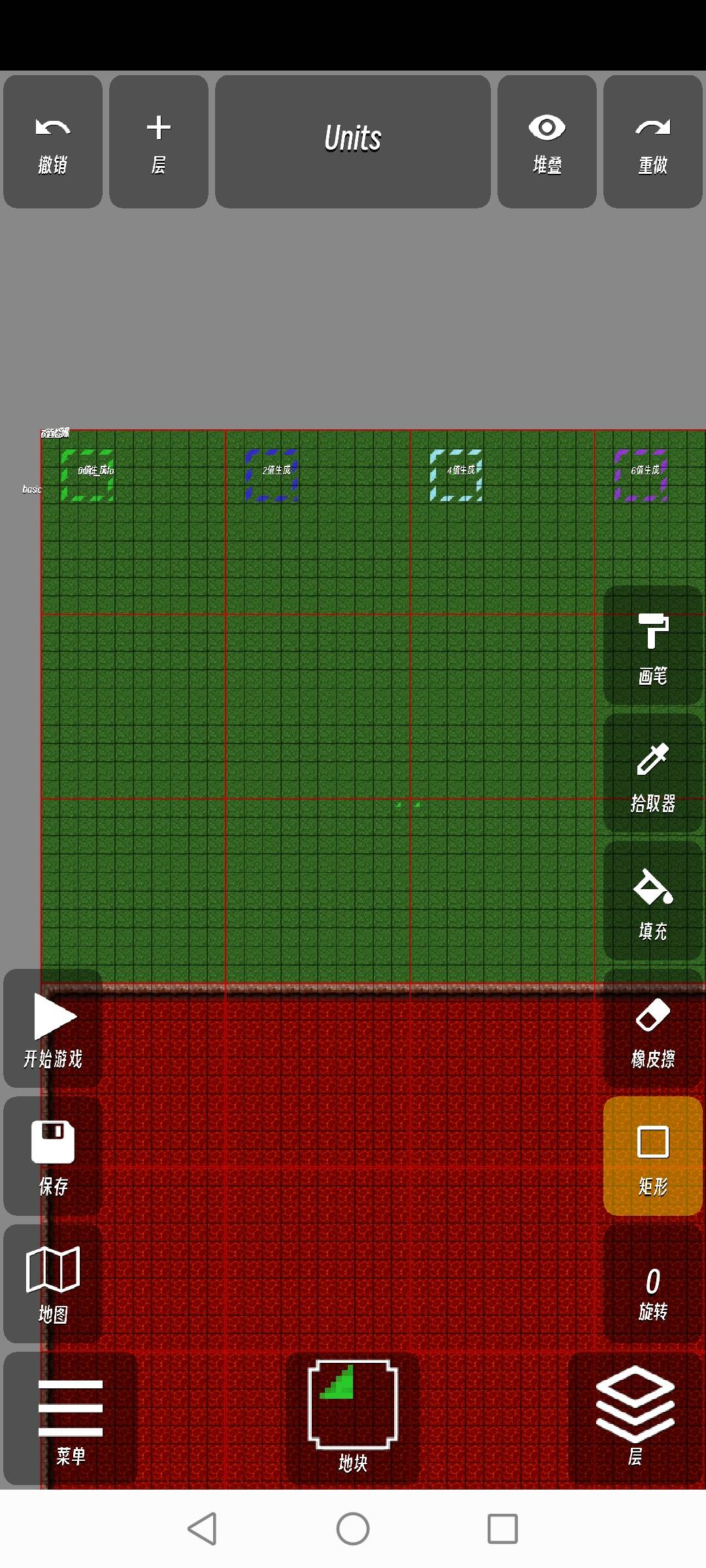The image size is (706, 1568).
Task: Change the 旋转 rotation value
Action: click(x=653, y=1284)
